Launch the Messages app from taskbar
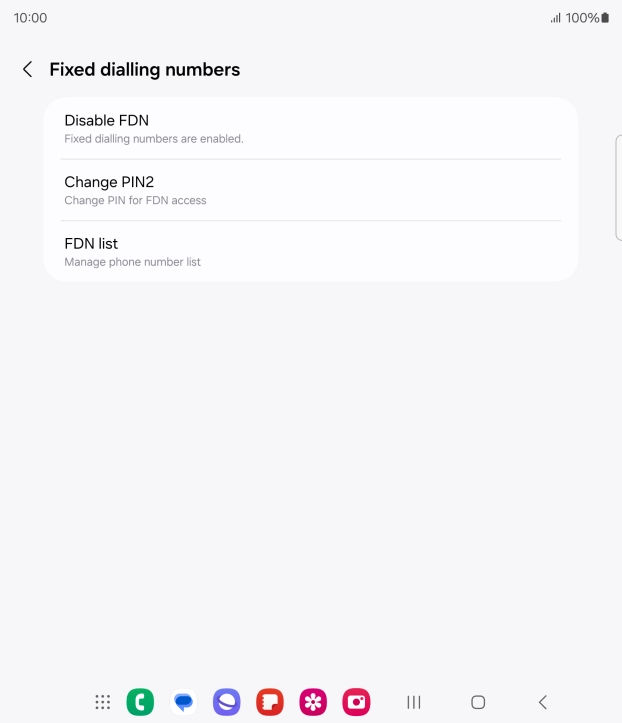622x723 pixels. pos(183,702)
